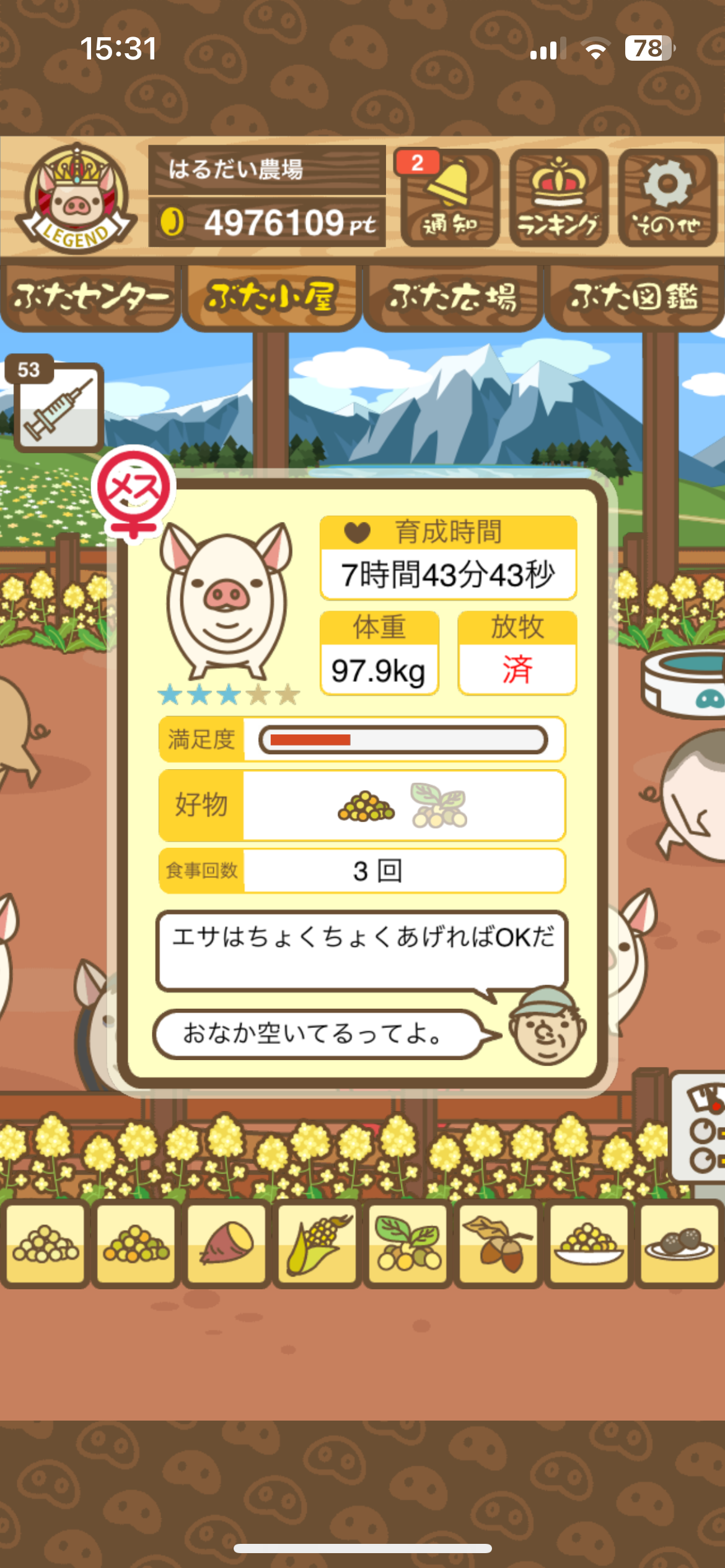Go to the ぶた広場 tab

(x=453, y=297)
